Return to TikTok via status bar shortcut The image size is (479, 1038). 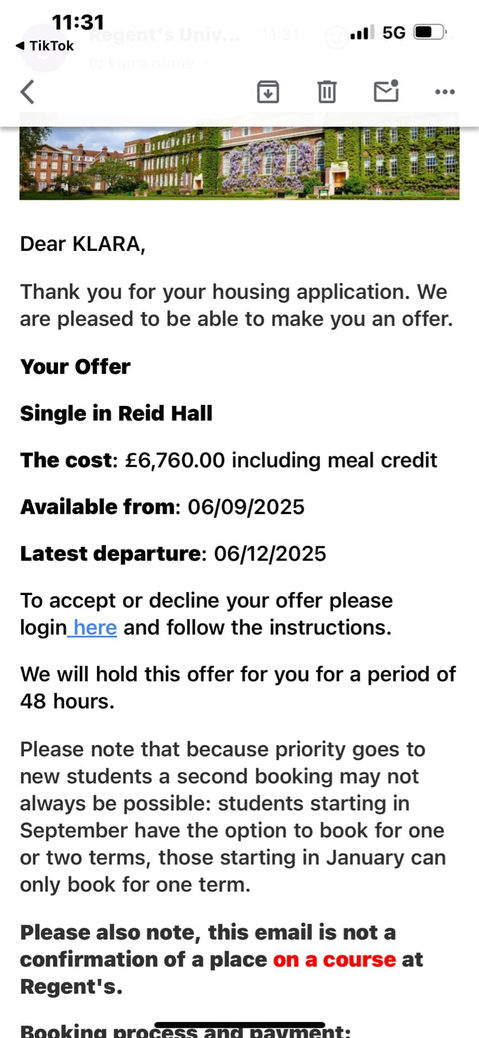44,46
